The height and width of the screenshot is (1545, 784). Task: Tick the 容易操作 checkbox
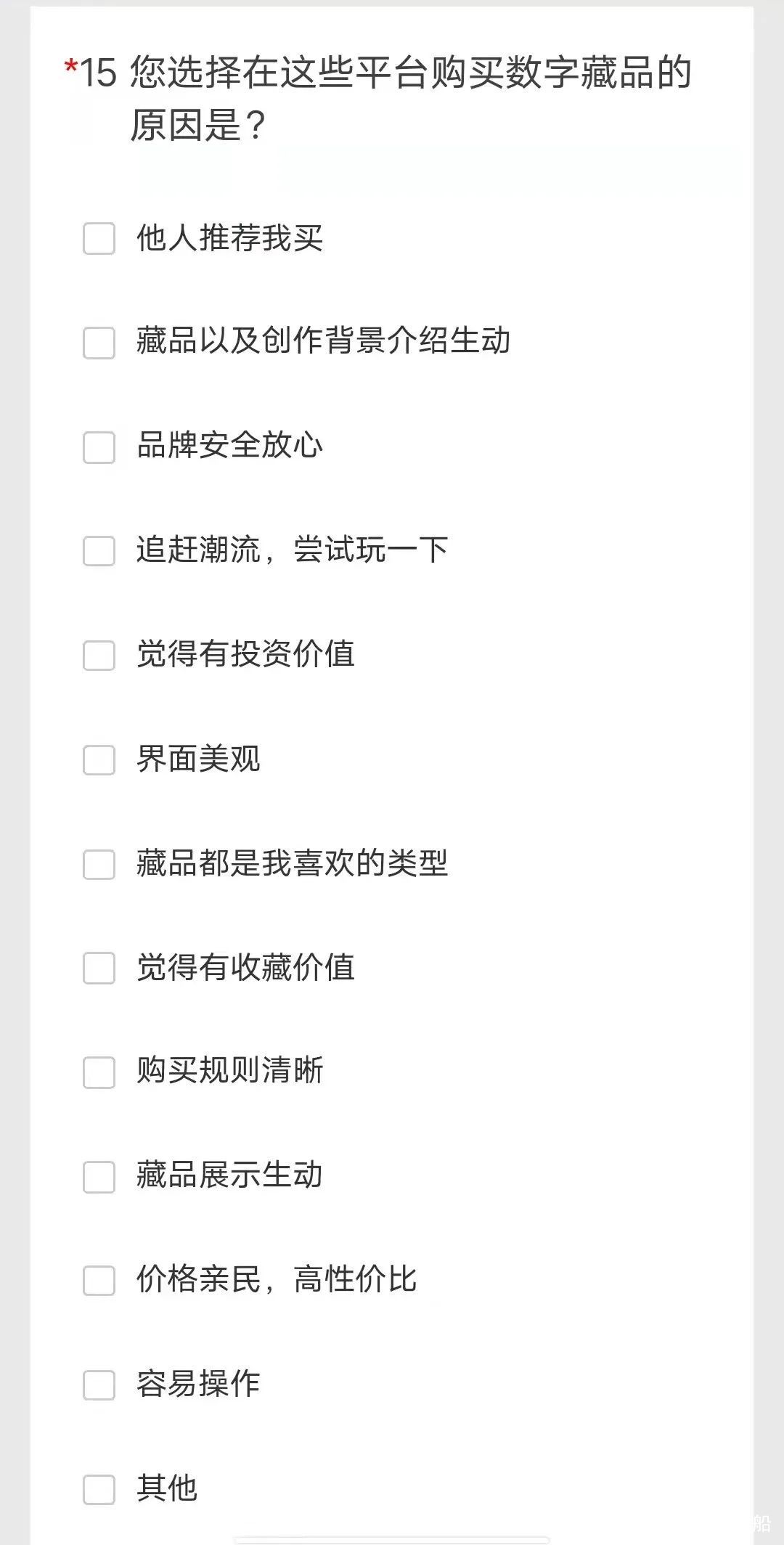[x=99, y=1385]
